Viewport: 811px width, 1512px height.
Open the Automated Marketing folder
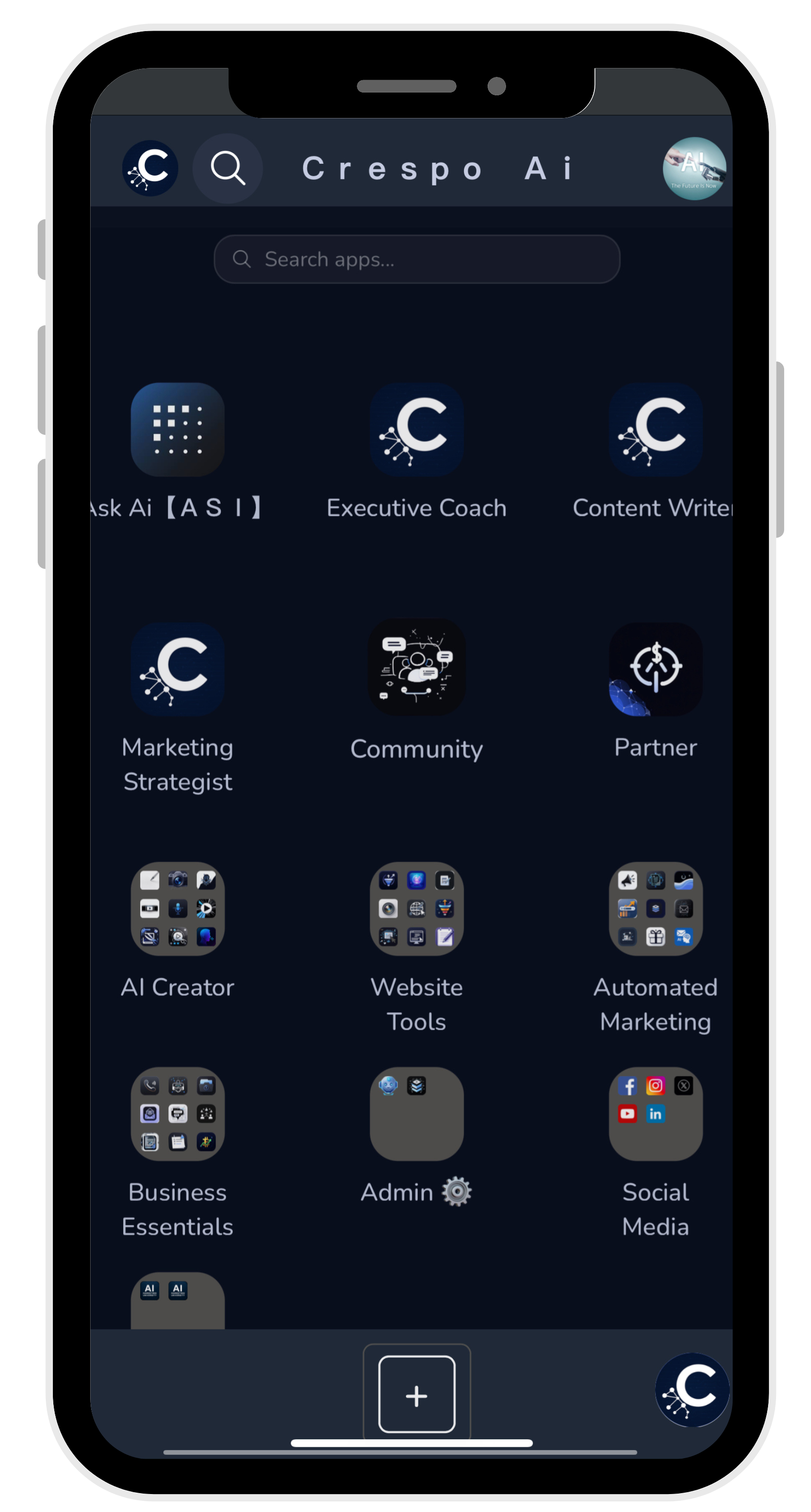coord(655,908)
